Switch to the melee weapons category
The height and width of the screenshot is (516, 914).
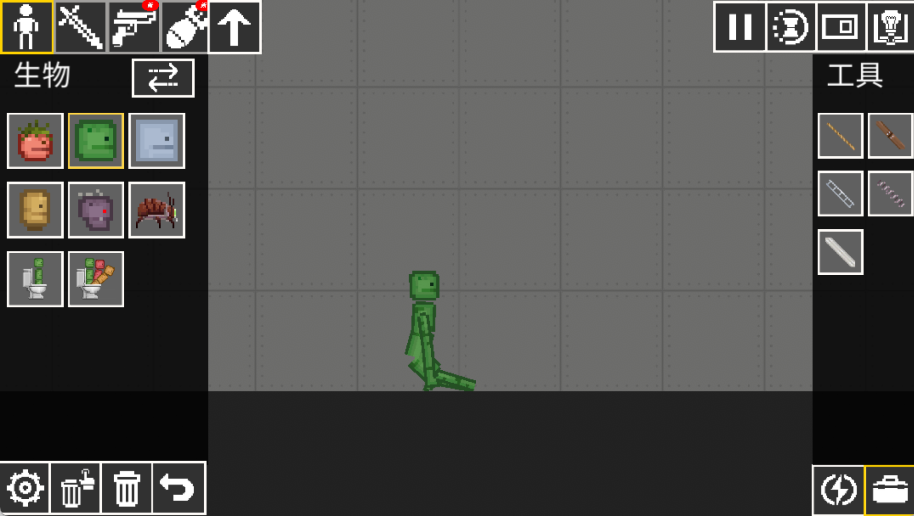(79, 27)
